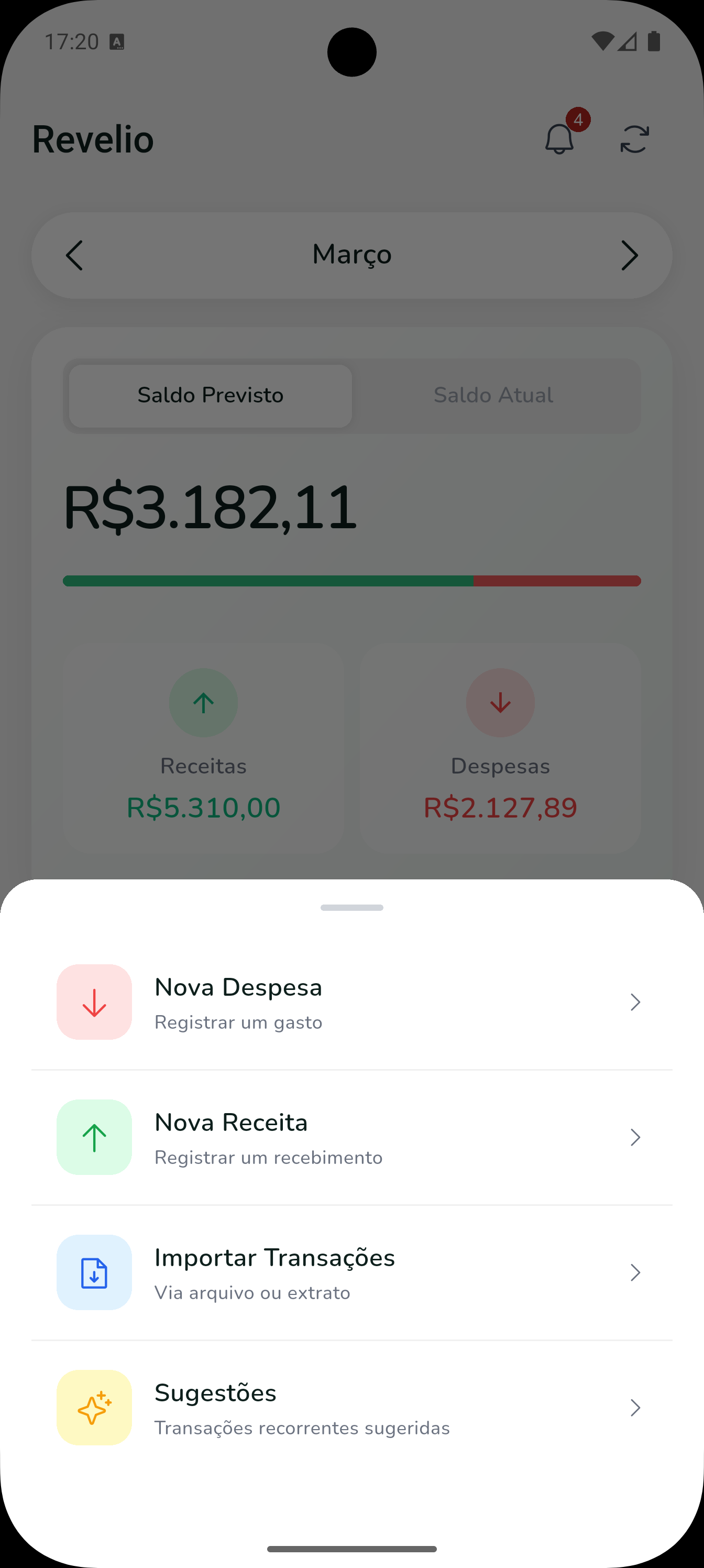Expand Nova Despesa via its chevron
Image resolution: width=704 pixels, height=1568 pixels.
tap(635, 1001)
